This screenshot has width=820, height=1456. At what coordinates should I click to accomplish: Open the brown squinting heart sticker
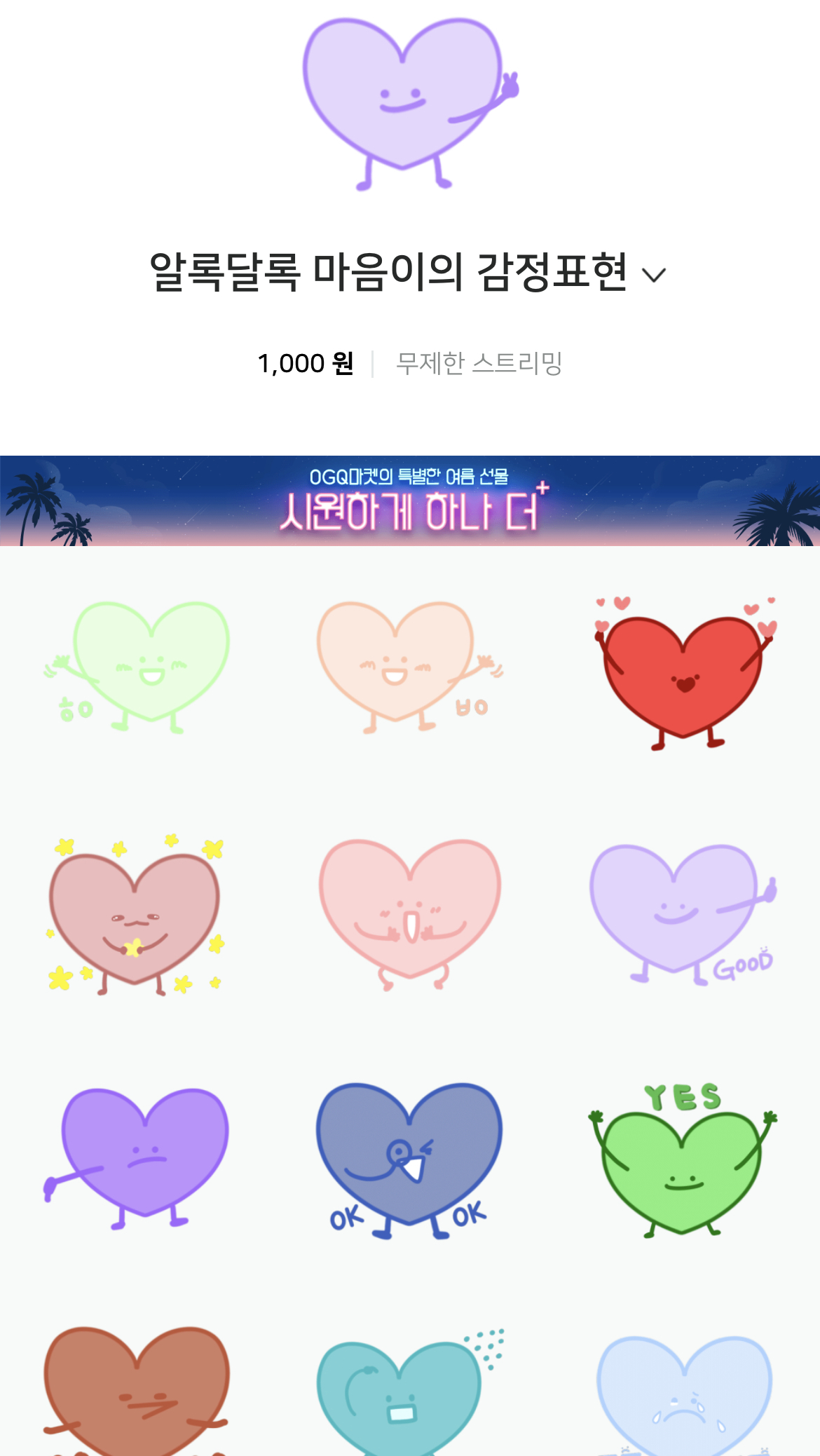(137, 1392)
